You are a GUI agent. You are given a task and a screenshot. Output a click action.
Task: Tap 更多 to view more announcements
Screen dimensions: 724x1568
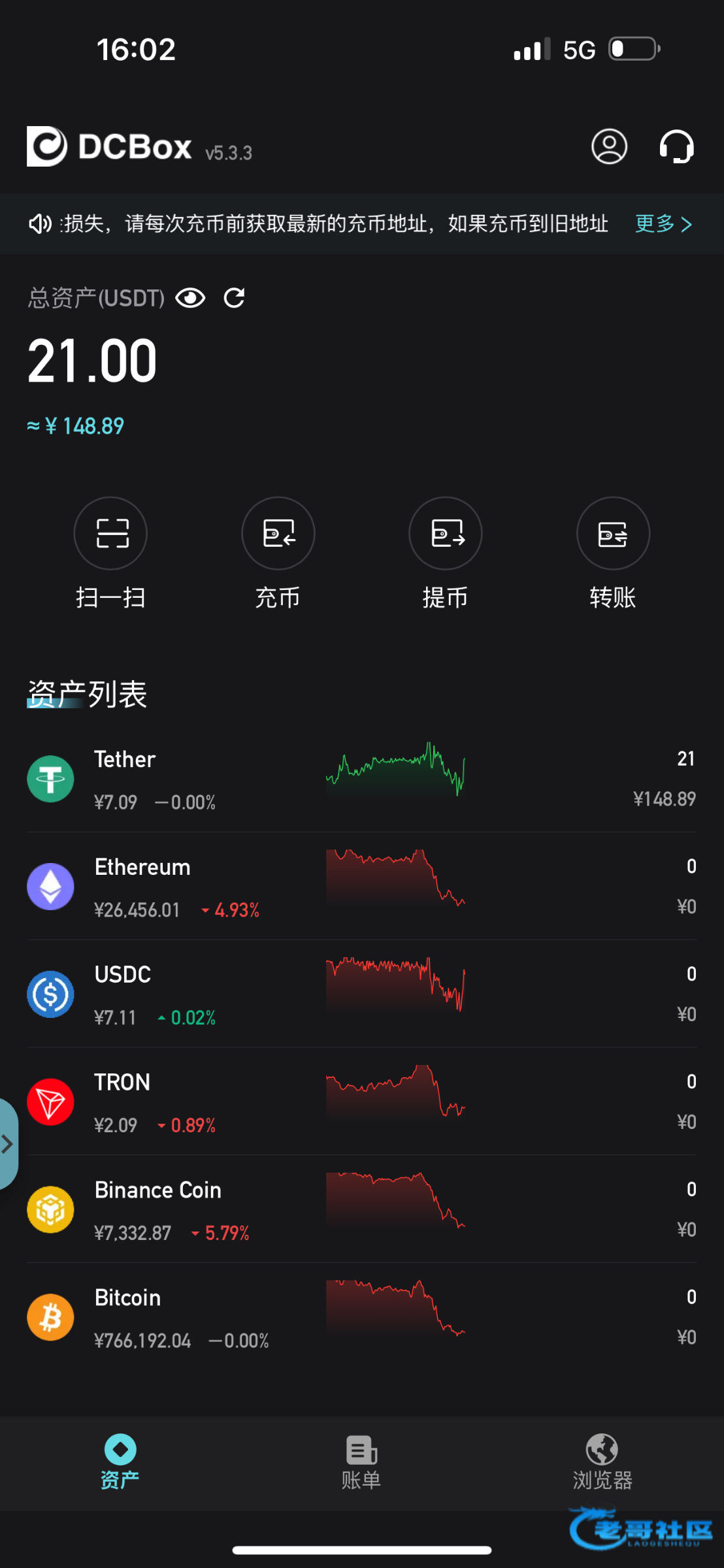click(x=663, y=224)
